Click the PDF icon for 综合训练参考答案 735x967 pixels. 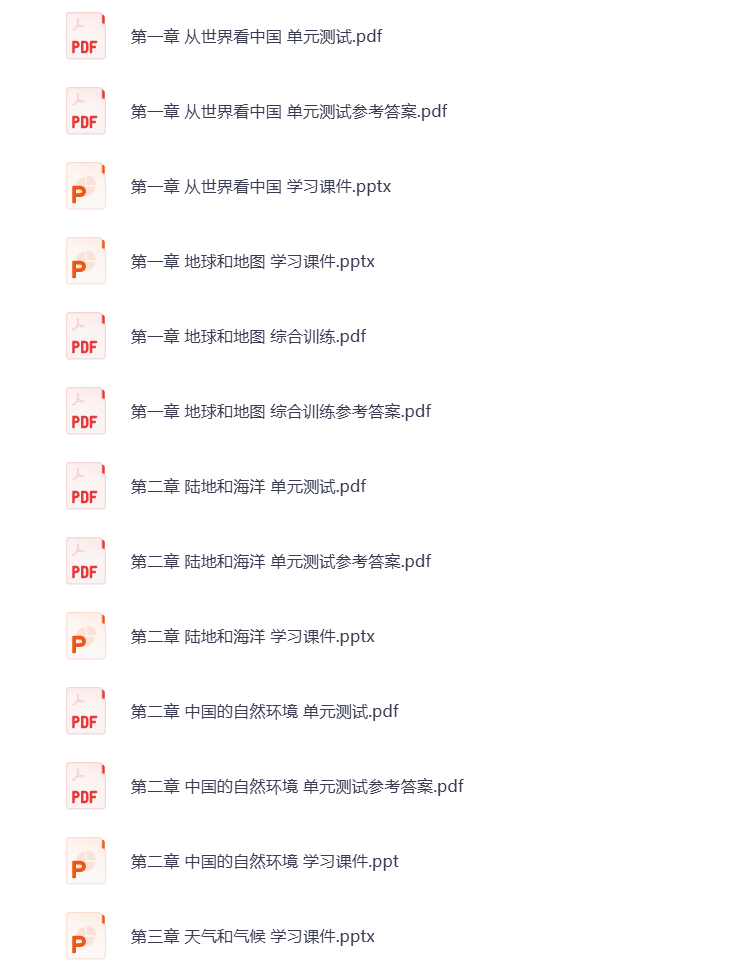[85, 410]
